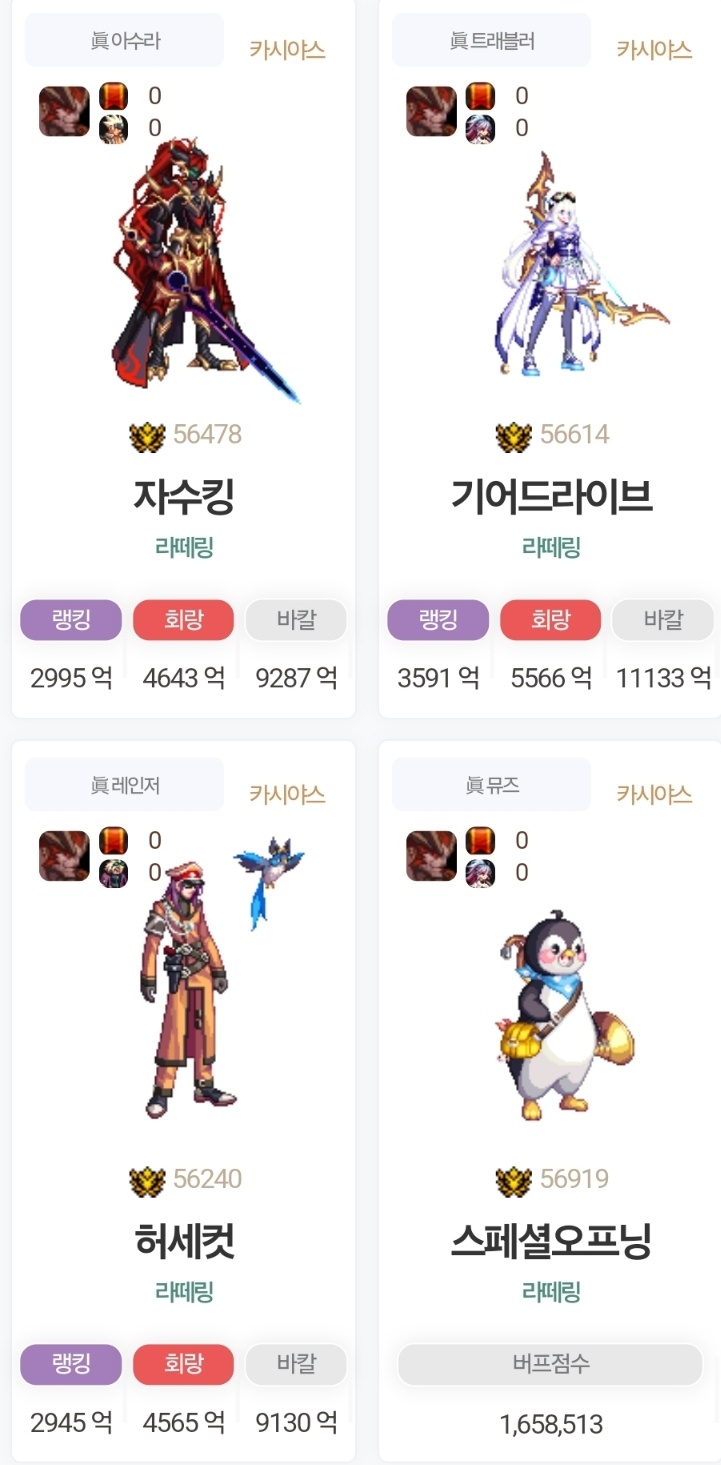Open the 기어드라이브 character card
The width and height of the screenshot is (721, 1465).
[551, 496]
